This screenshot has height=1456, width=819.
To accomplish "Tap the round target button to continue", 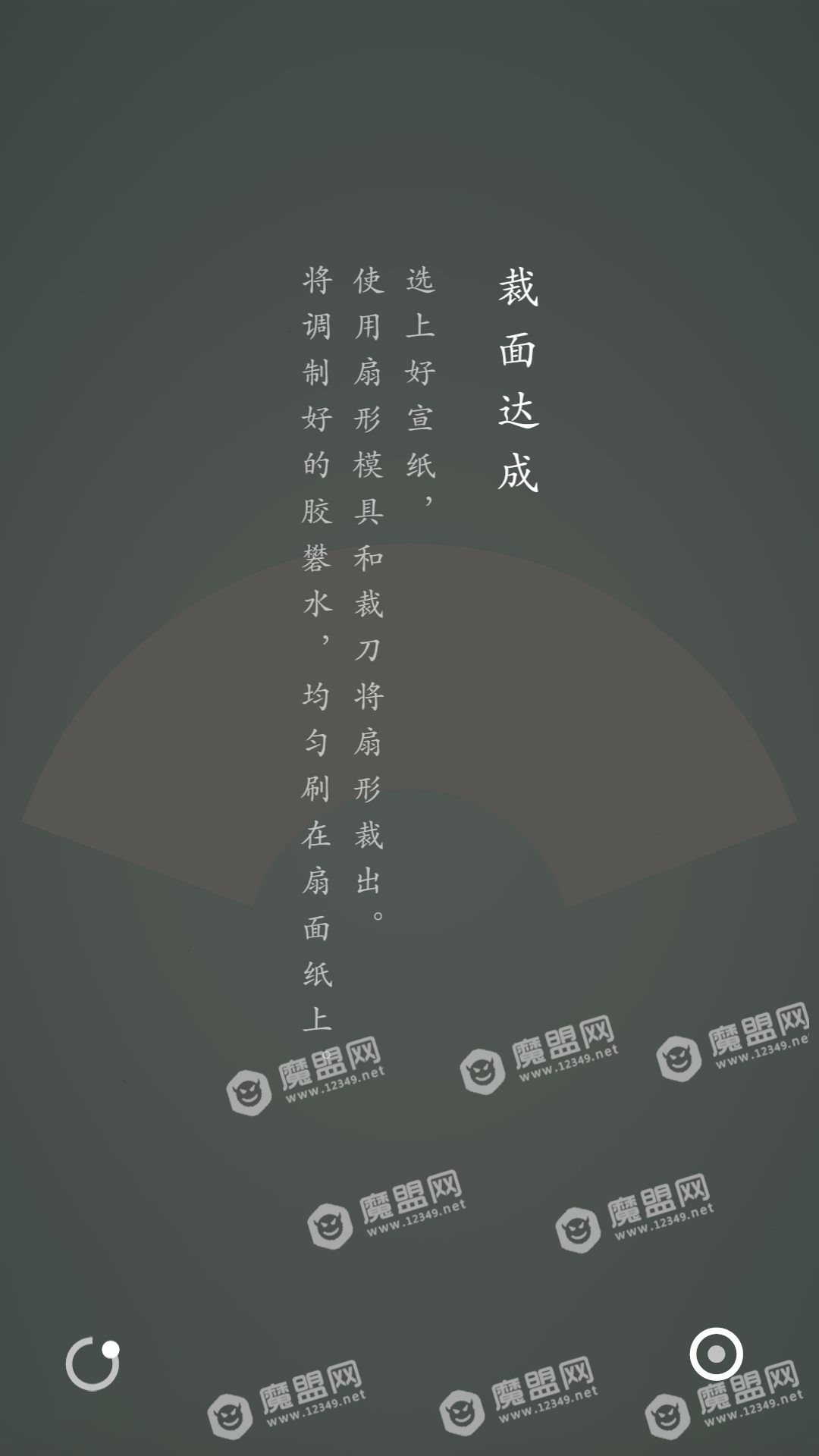I will click(716, 1354).
